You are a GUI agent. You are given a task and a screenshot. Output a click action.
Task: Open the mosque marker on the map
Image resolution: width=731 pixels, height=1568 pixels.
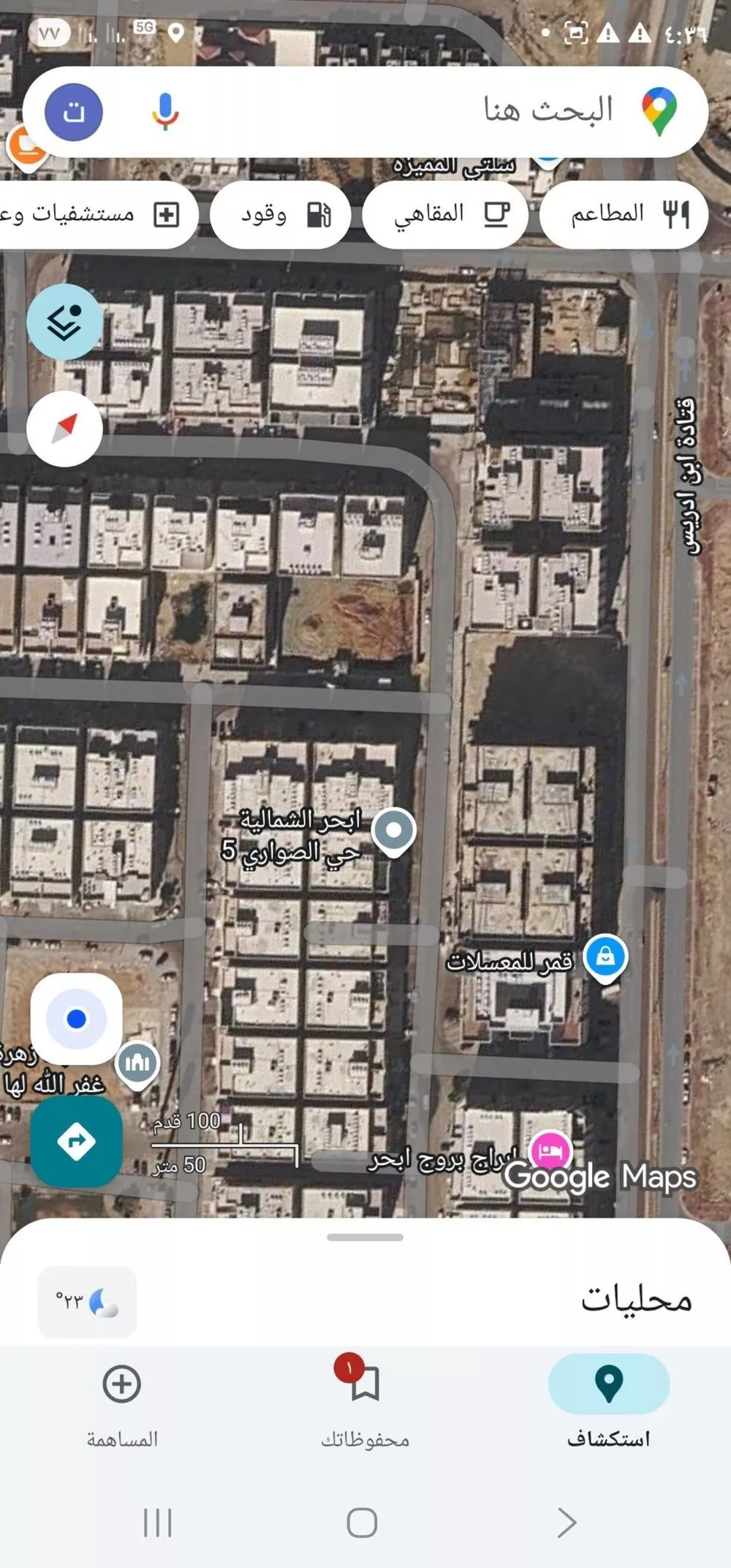(137, 1062)
